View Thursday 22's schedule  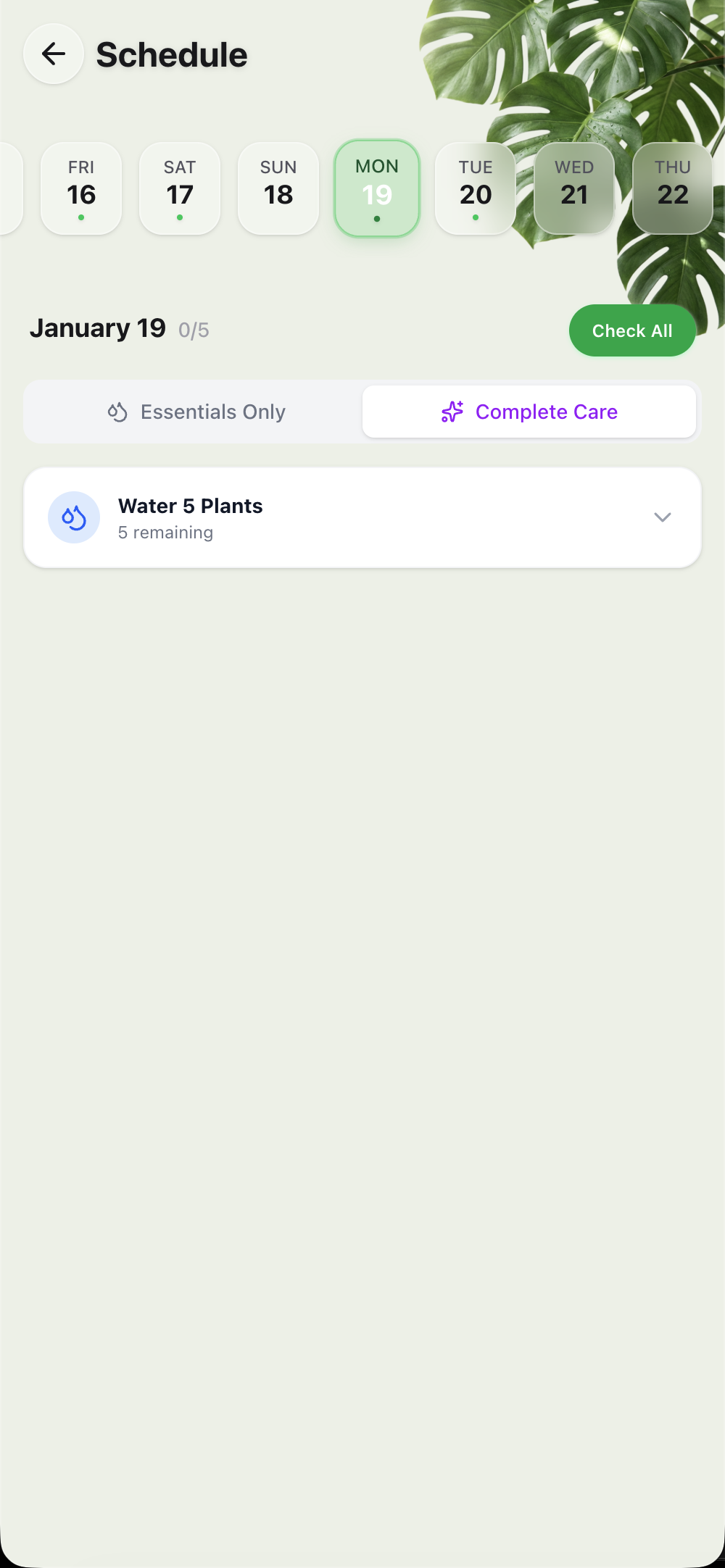pyautogui.click(x=673, y=188)
